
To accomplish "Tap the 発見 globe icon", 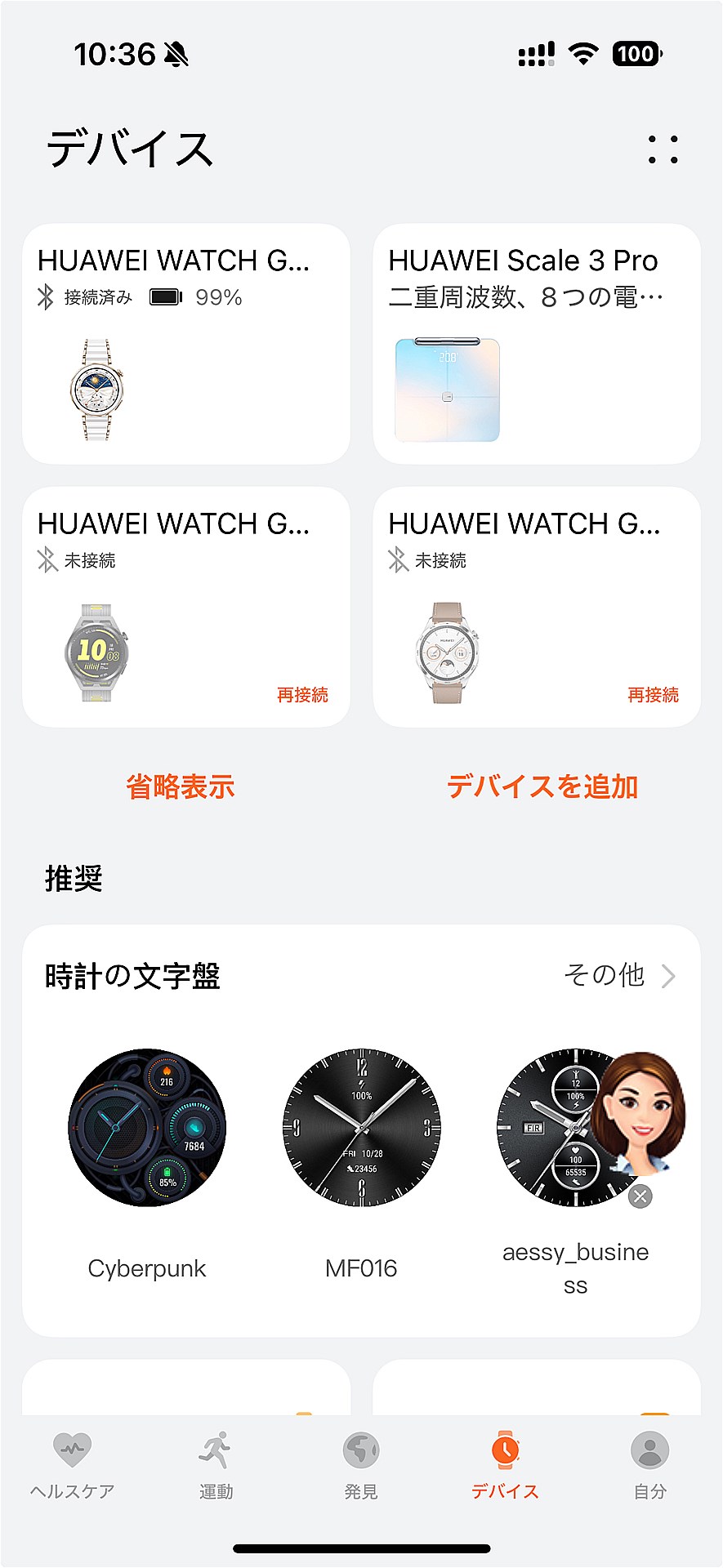I will [360, 1451].
